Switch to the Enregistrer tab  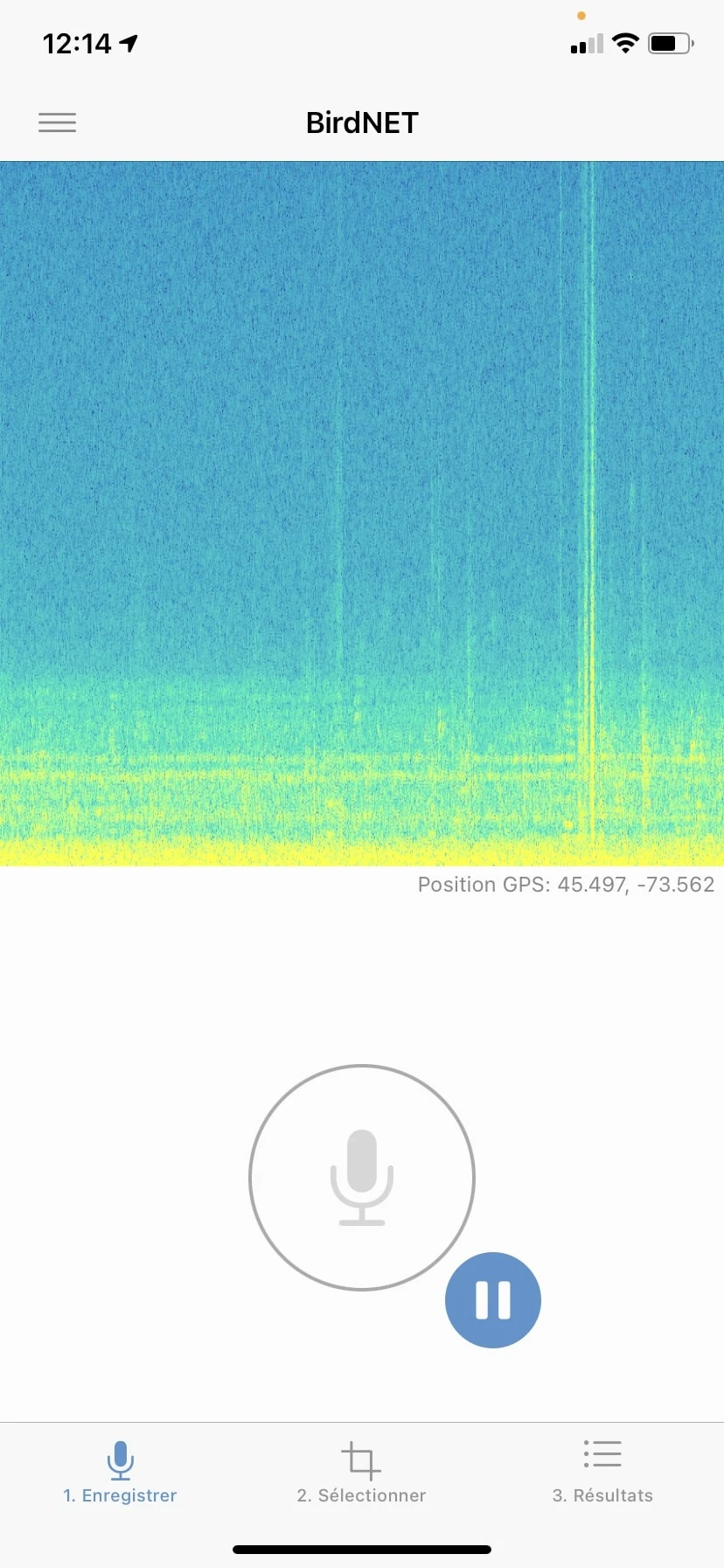pos(120,1473)
